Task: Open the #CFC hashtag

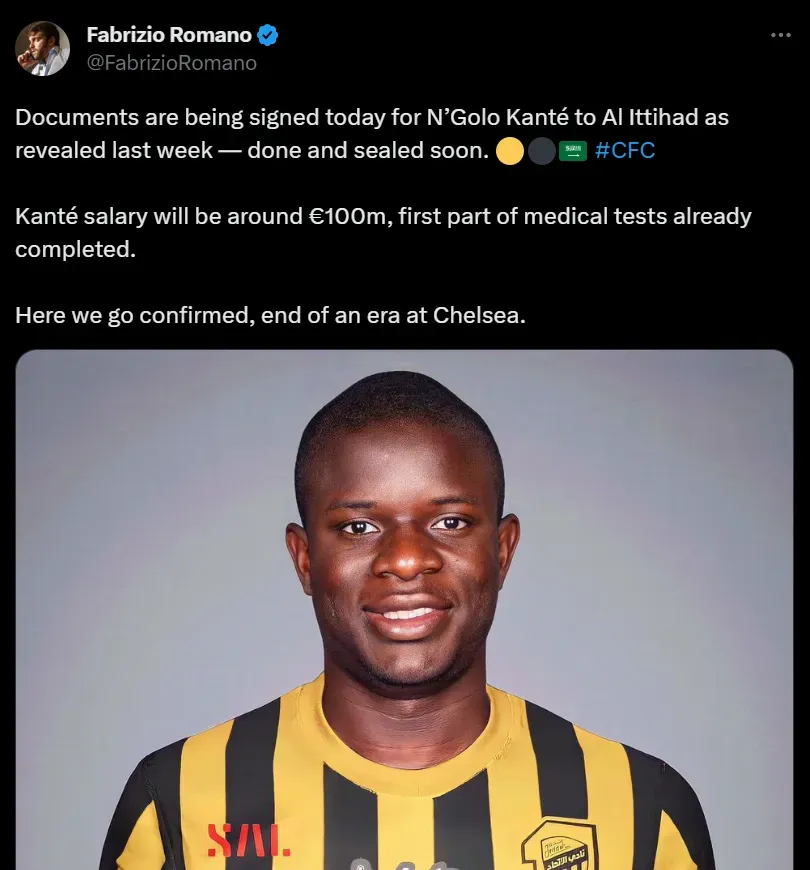Action: pos(625,151)
